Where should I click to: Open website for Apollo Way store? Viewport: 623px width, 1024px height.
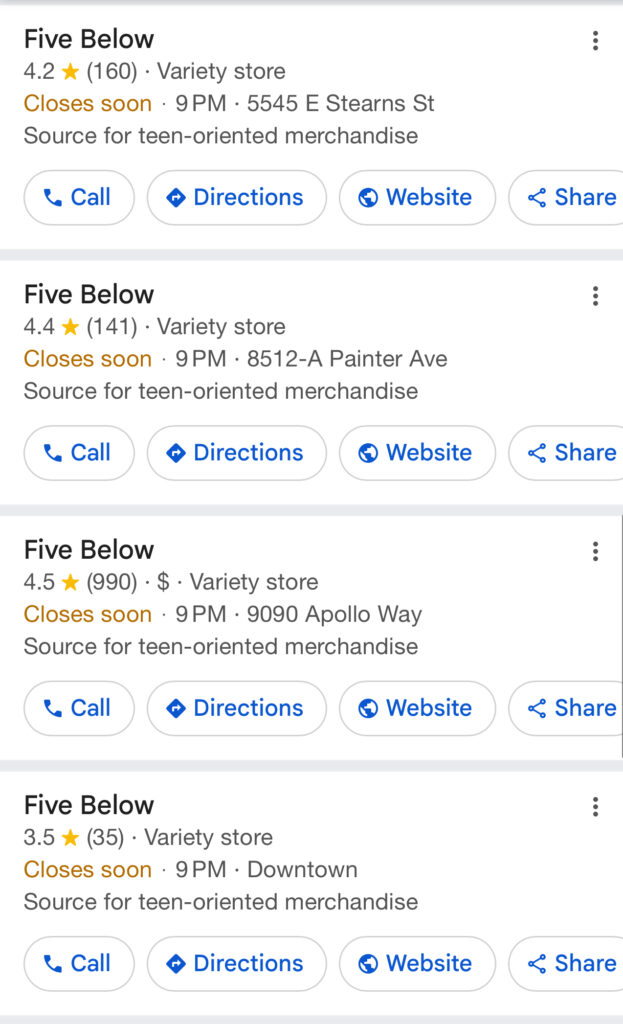pos(417,708)
